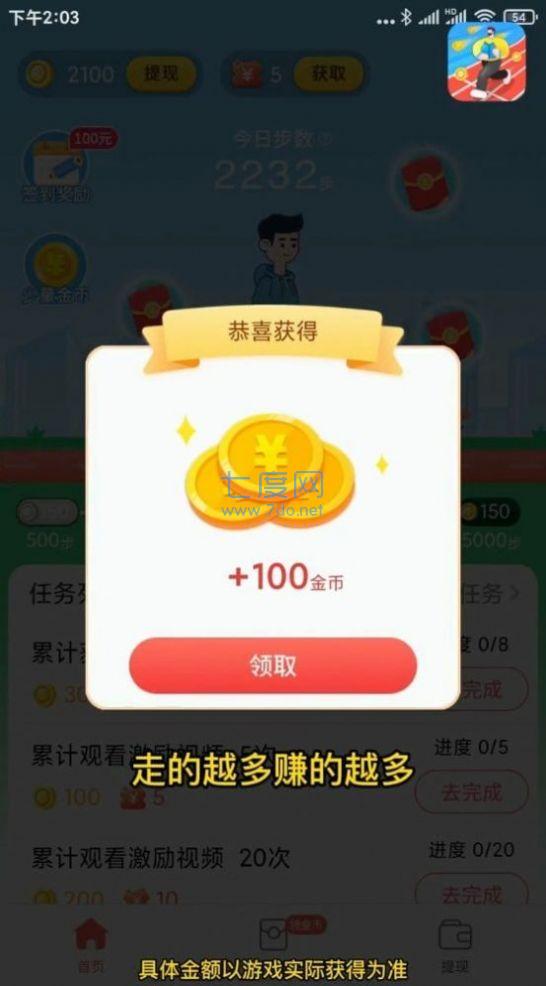
Task: Tap 获取 next to the red packet count
Action: pos(329,74)
